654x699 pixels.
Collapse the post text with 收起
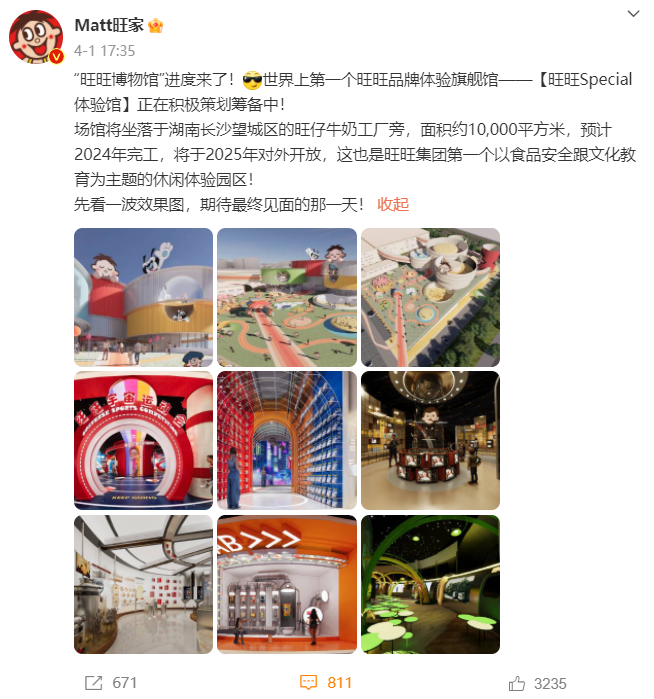393,204
